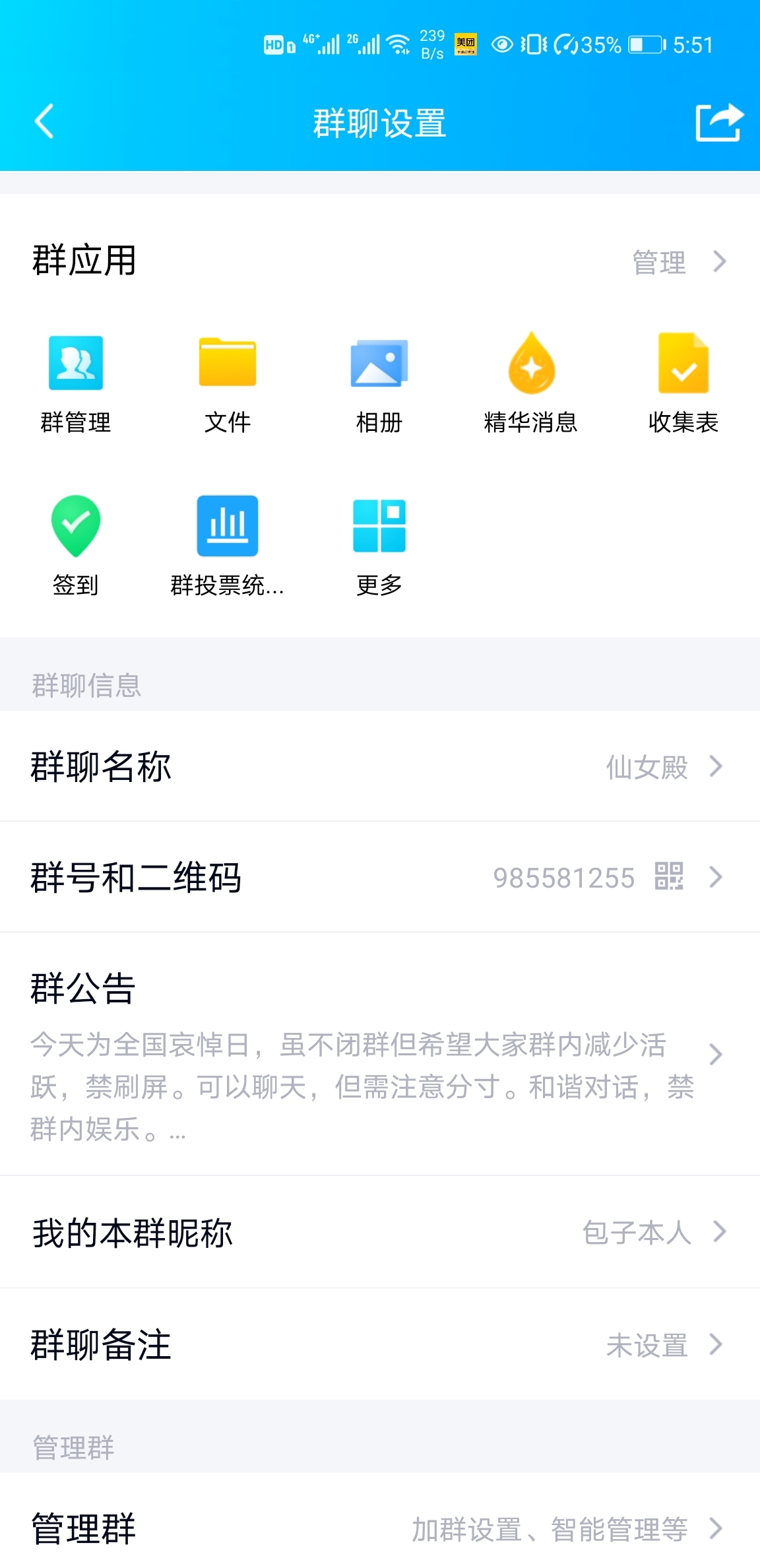Open 管理 for group apps
The image size is (760, 1568).
point(678,261)
